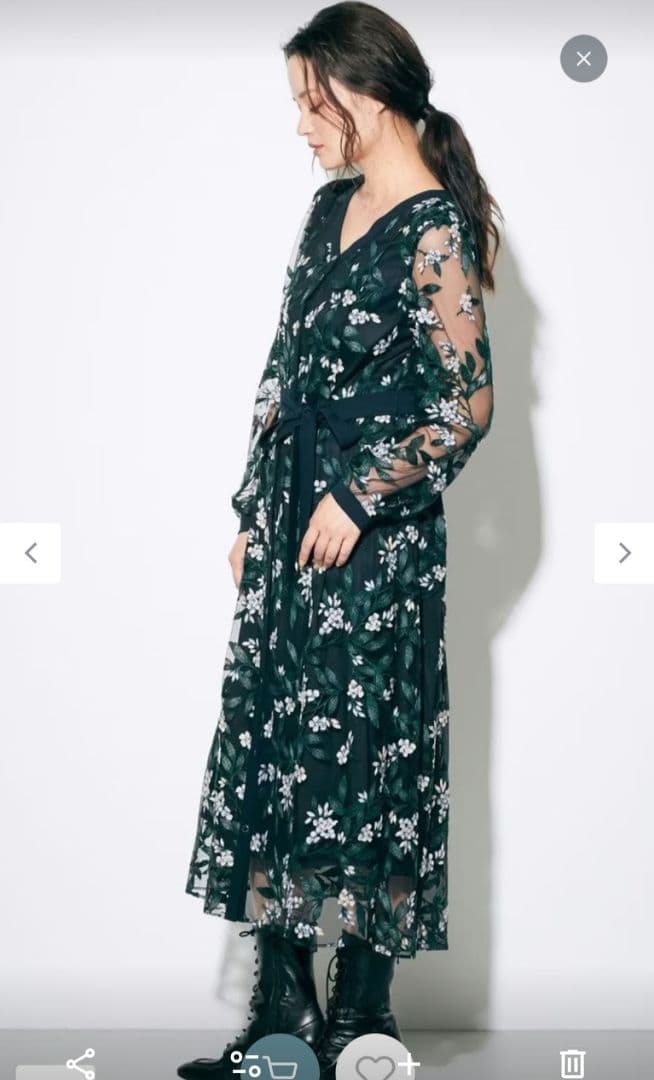
Task: Delete item with the trash icon
Action: [572, 1062]
